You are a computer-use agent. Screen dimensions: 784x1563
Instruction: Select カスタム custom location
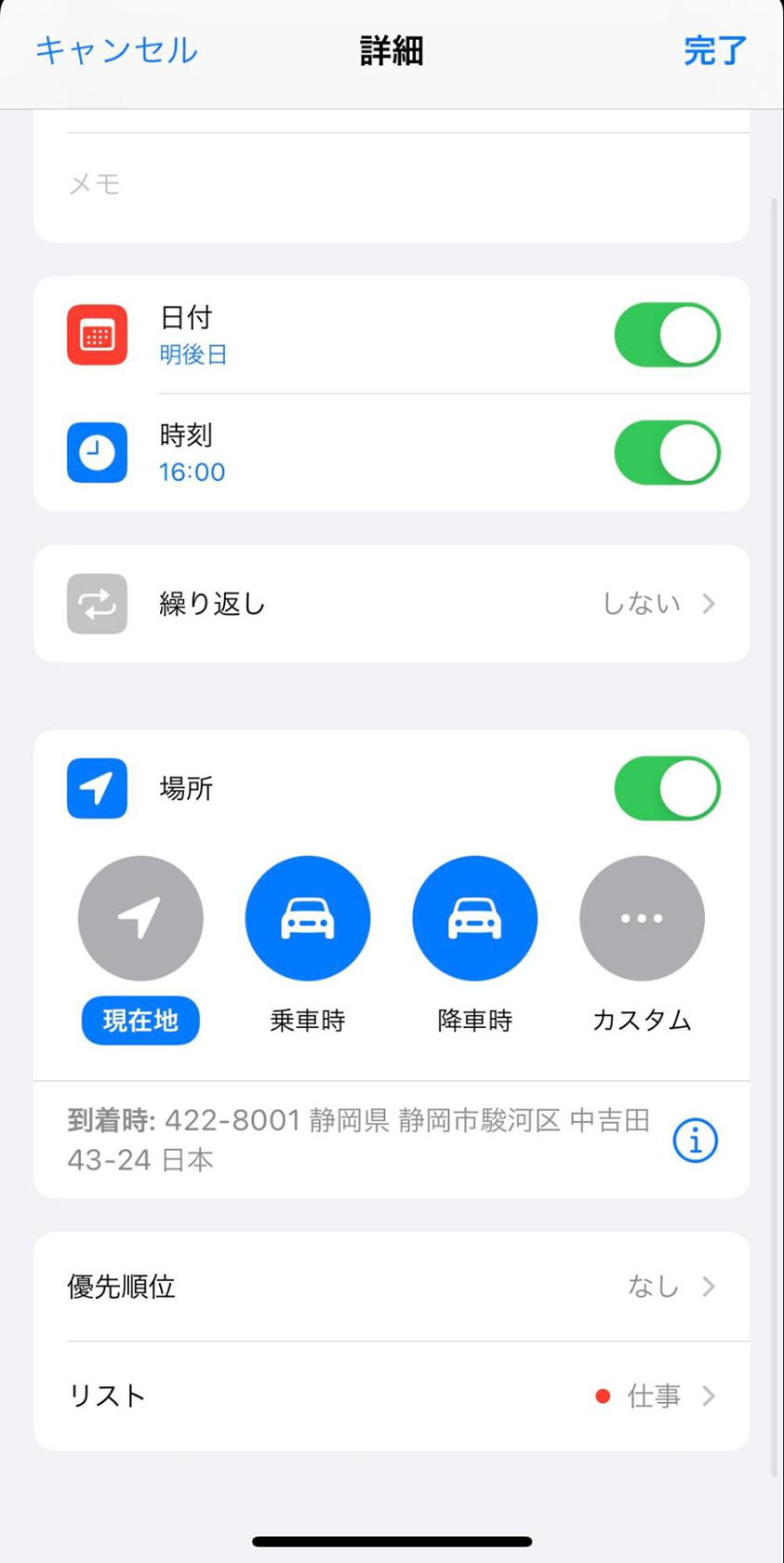pyautogui.click(x=642, y=919)
